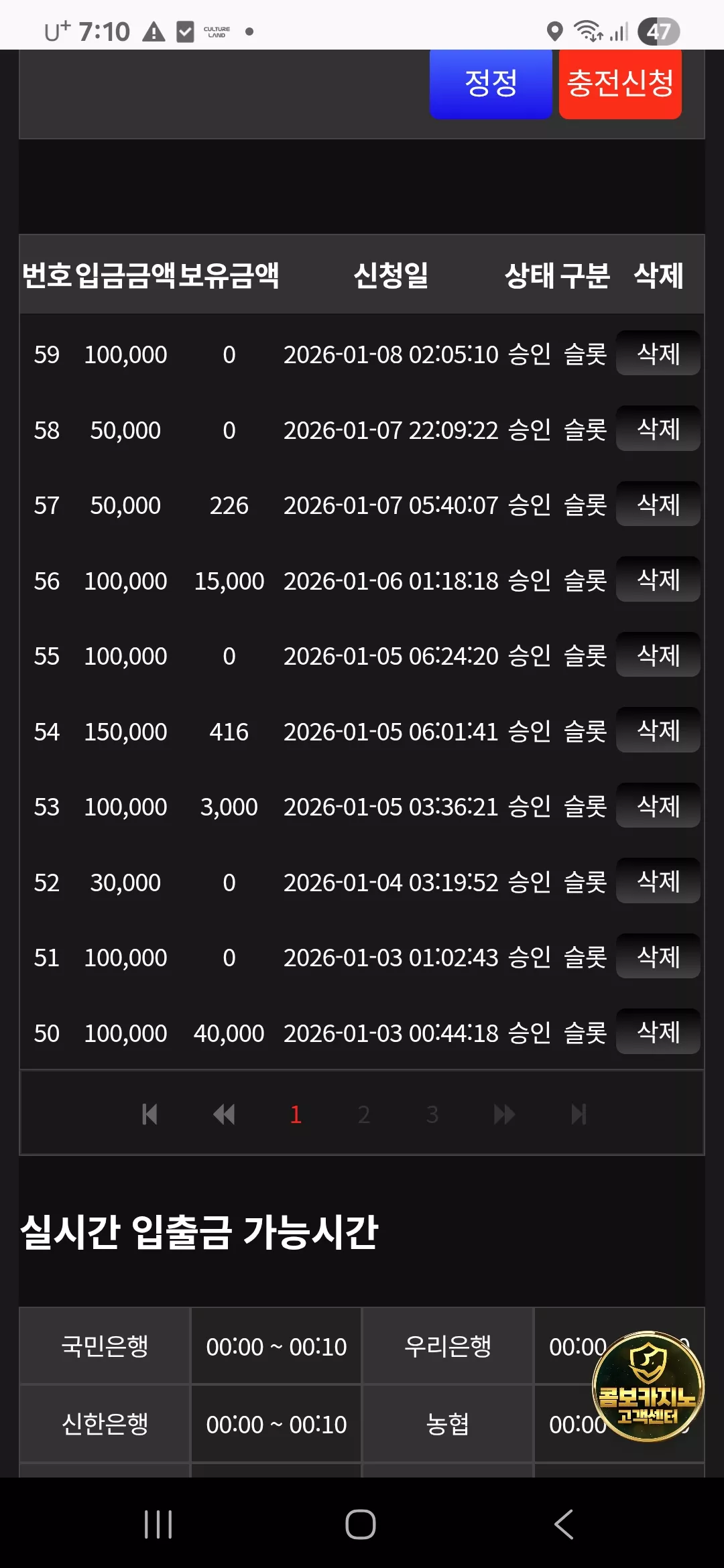Delete entry number 58 with 삭제
This screenshot has height=1568, width=724.
pos(658,429)
